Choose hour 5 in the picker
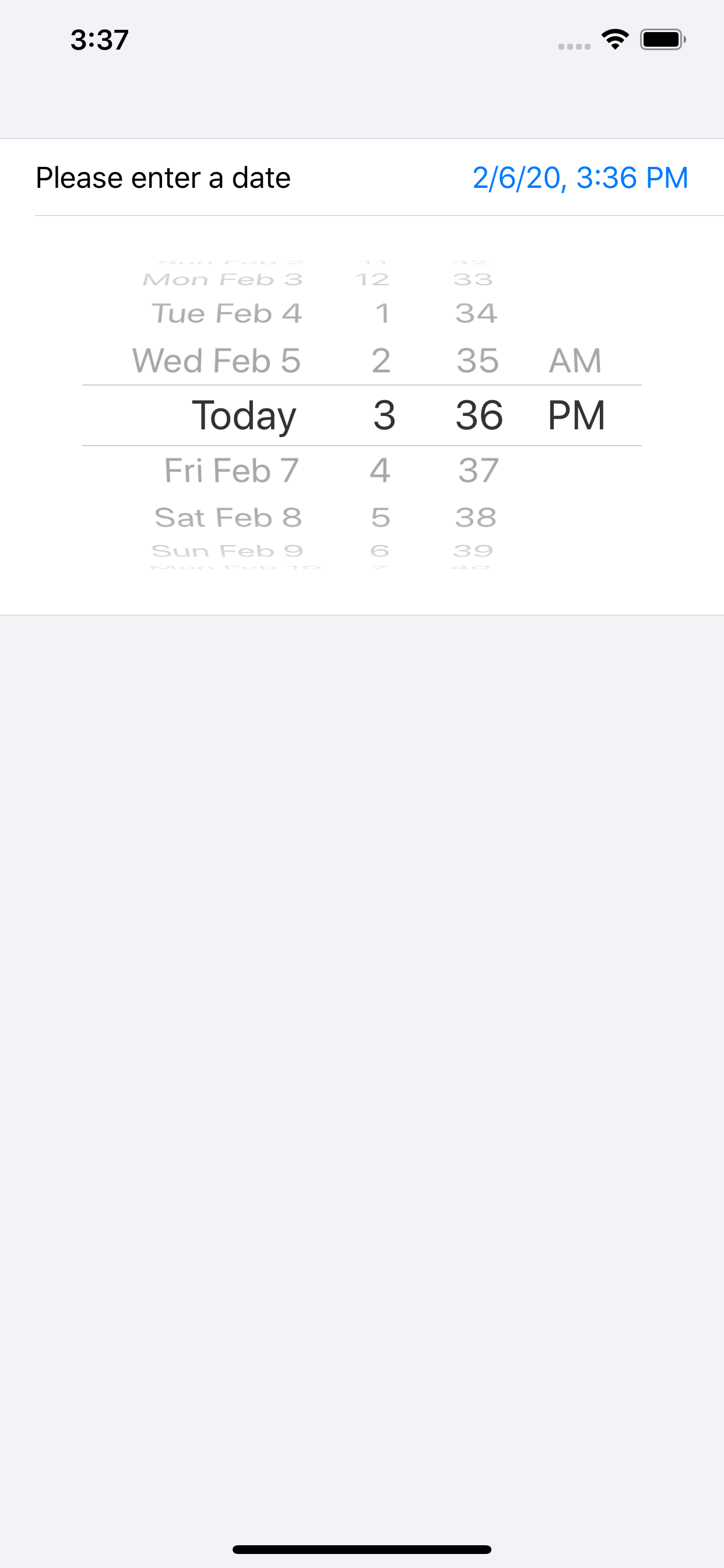The height and width of the screenshot is (1568, 724). tap(380, 517)
